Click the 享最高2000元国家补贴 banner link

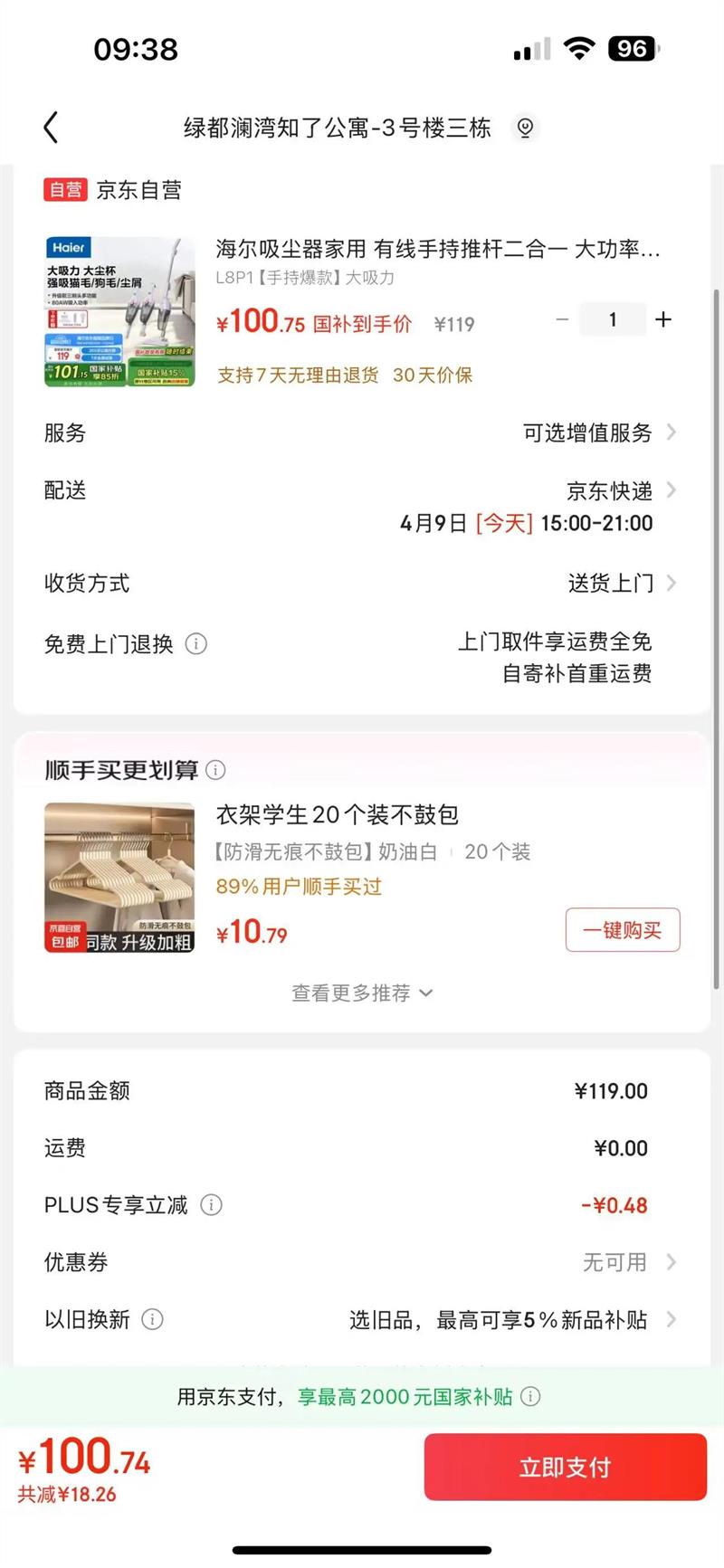405,1396
